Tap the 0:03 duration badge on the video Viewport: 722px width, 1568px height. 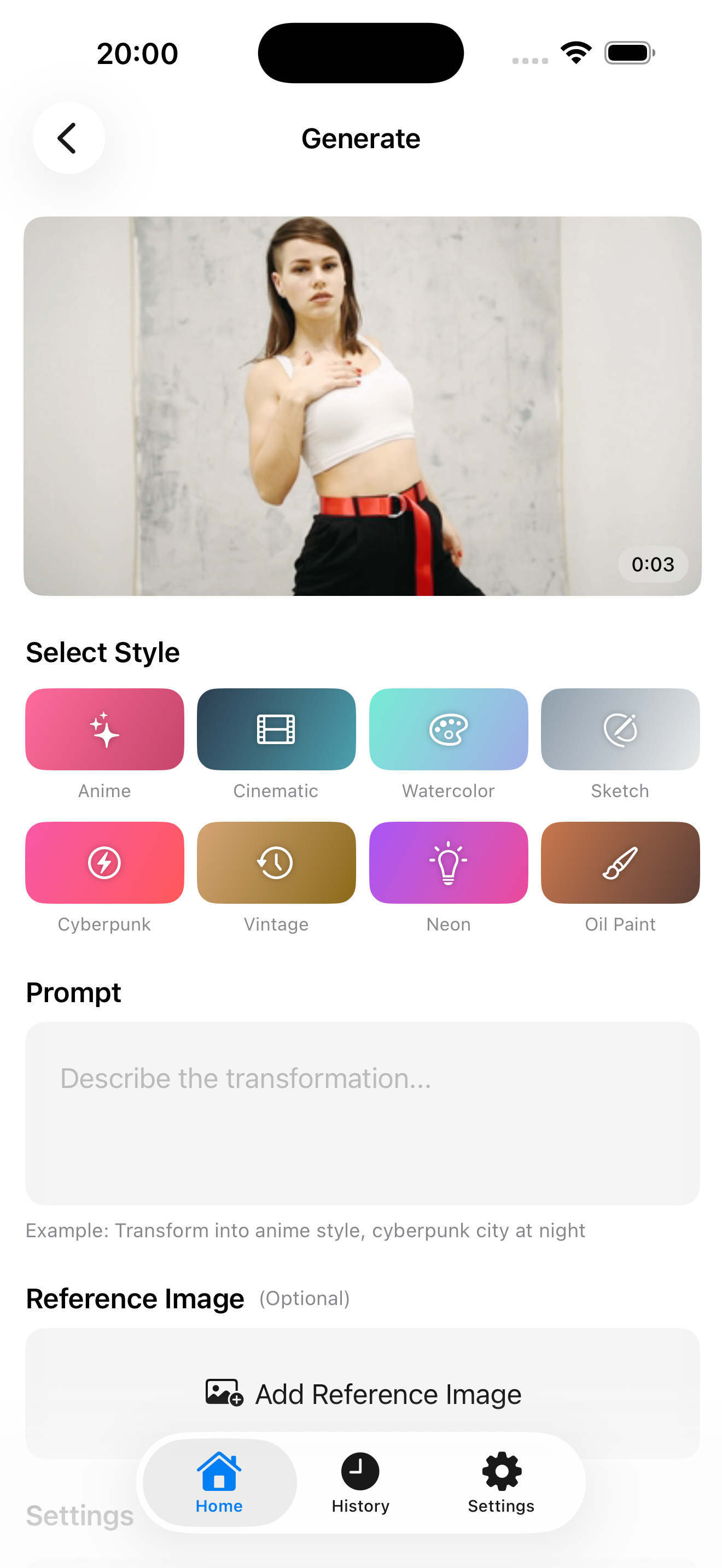[x=653, y=564]
